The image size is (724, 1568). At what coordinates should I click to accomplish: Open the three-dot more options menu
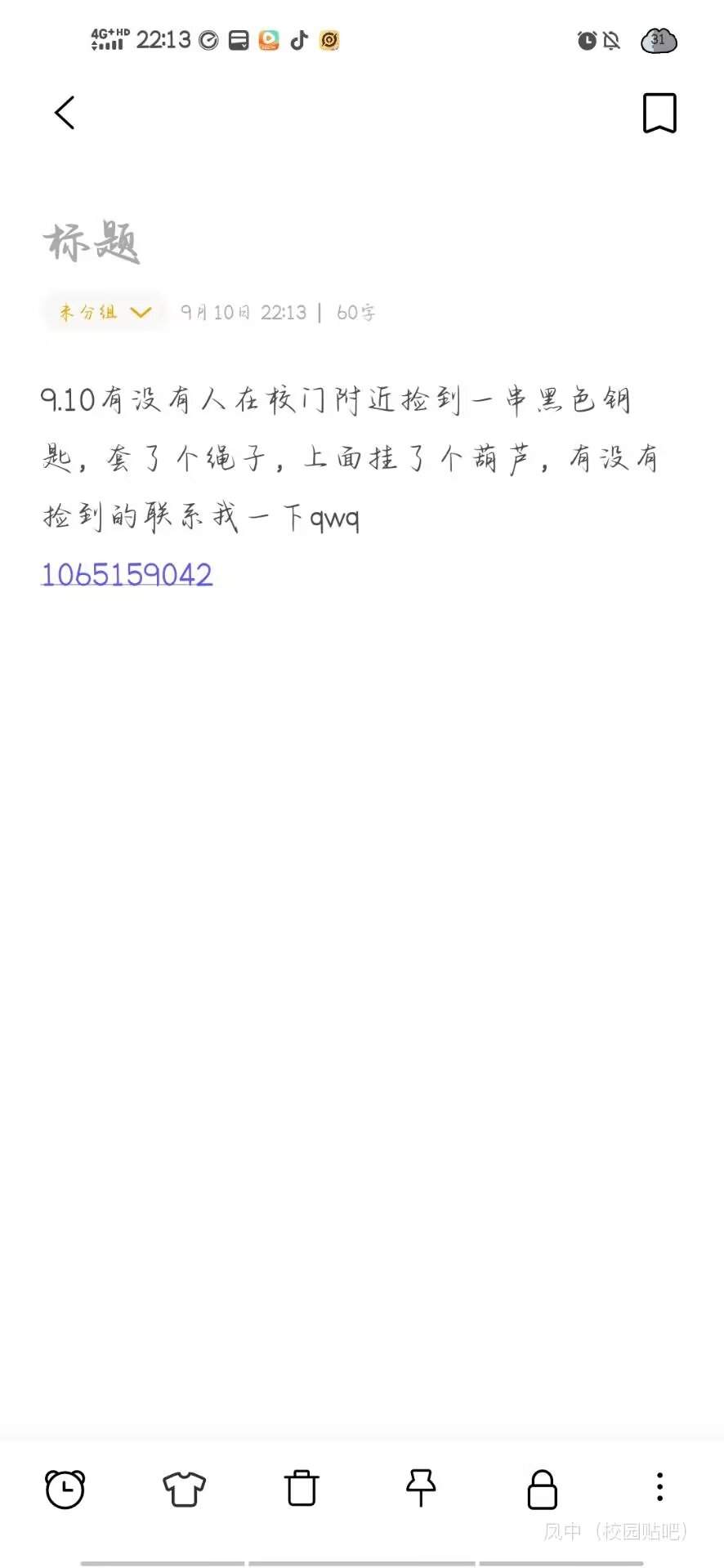(659, 1487)
